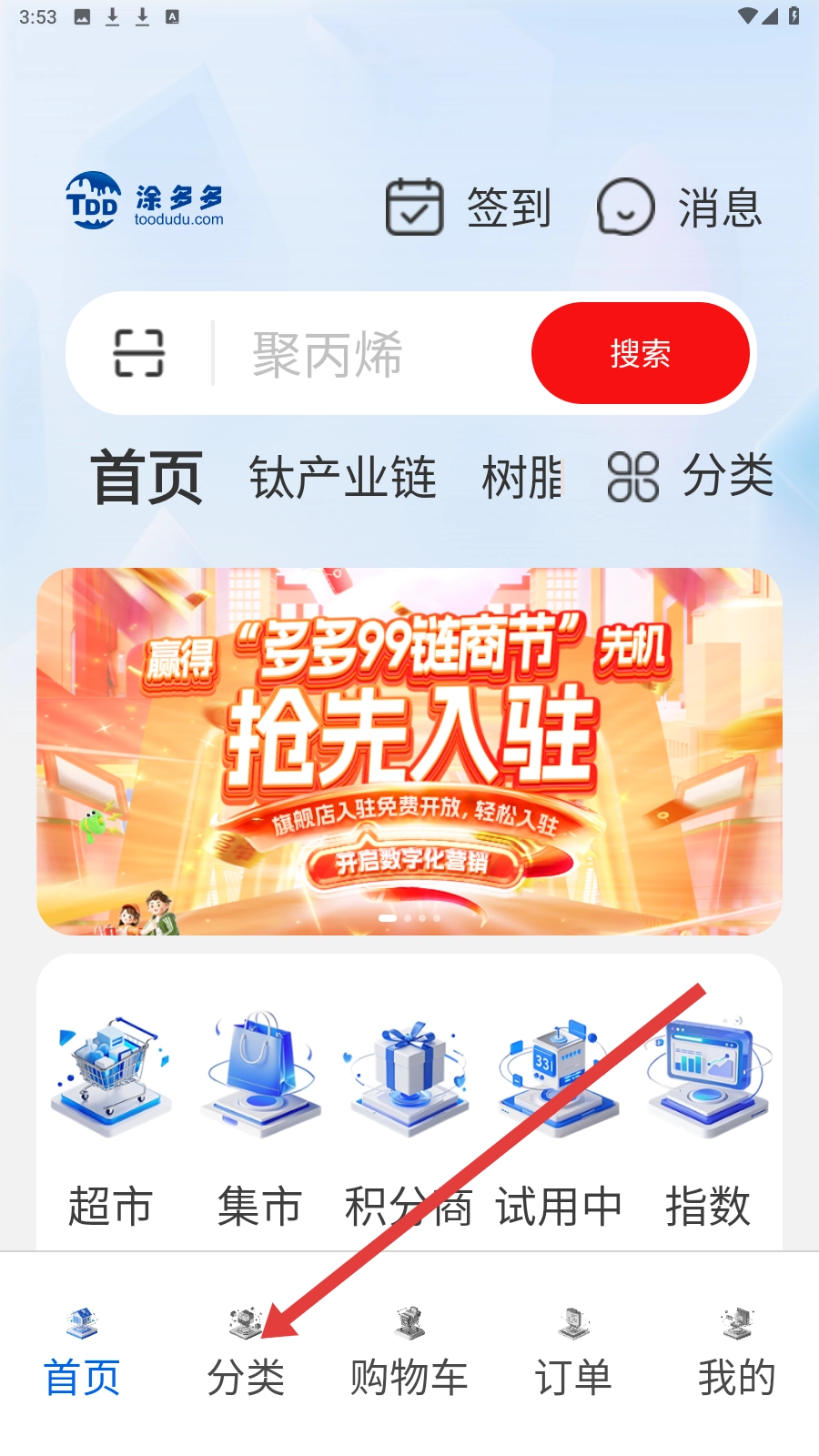The width and height of the screenshot is (819, 1456).
Task: Switch to the 钛产业链 top tab
Action: tap(342, 477)
